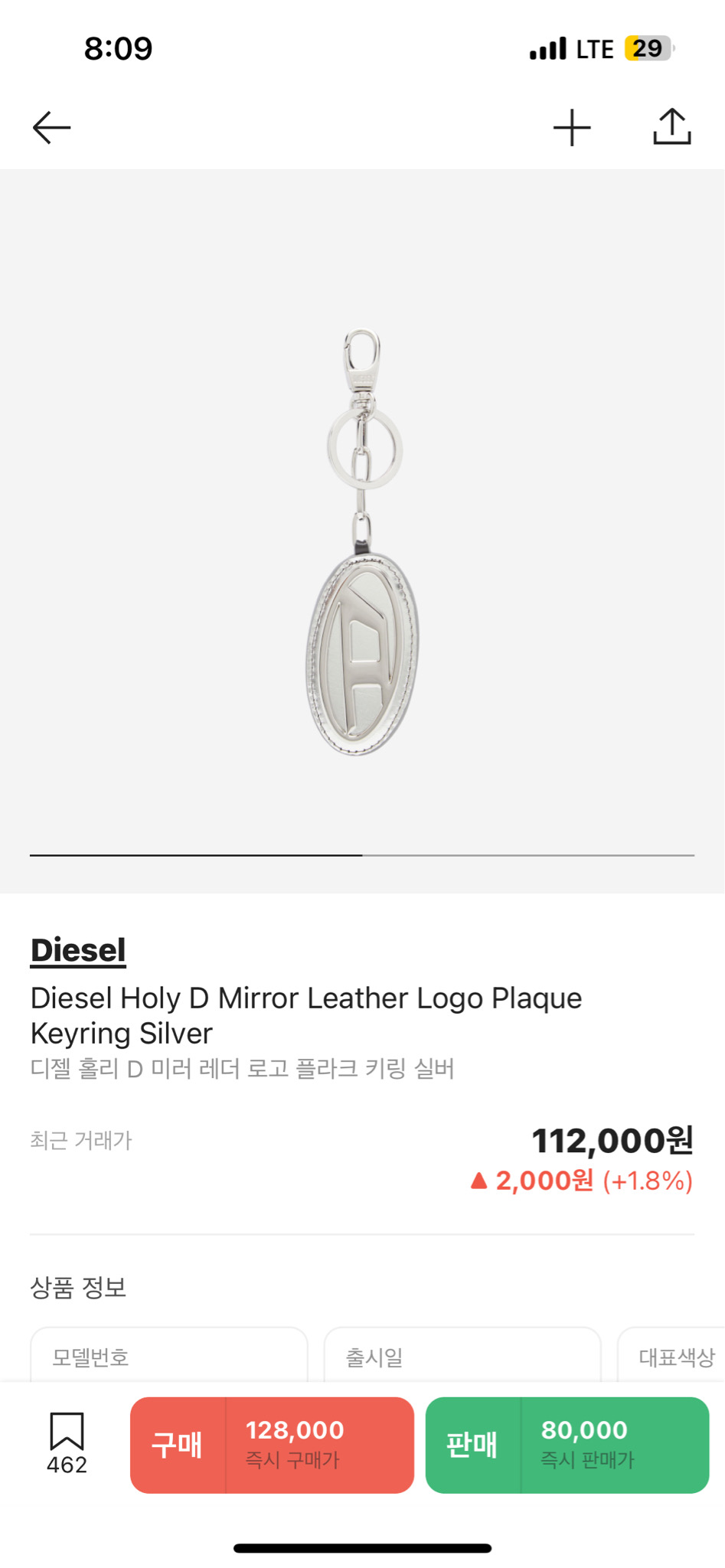This screenshot has width=725, height=1568.
Task: Open the plus icon in top bar
Action: (x=570, y=127)
